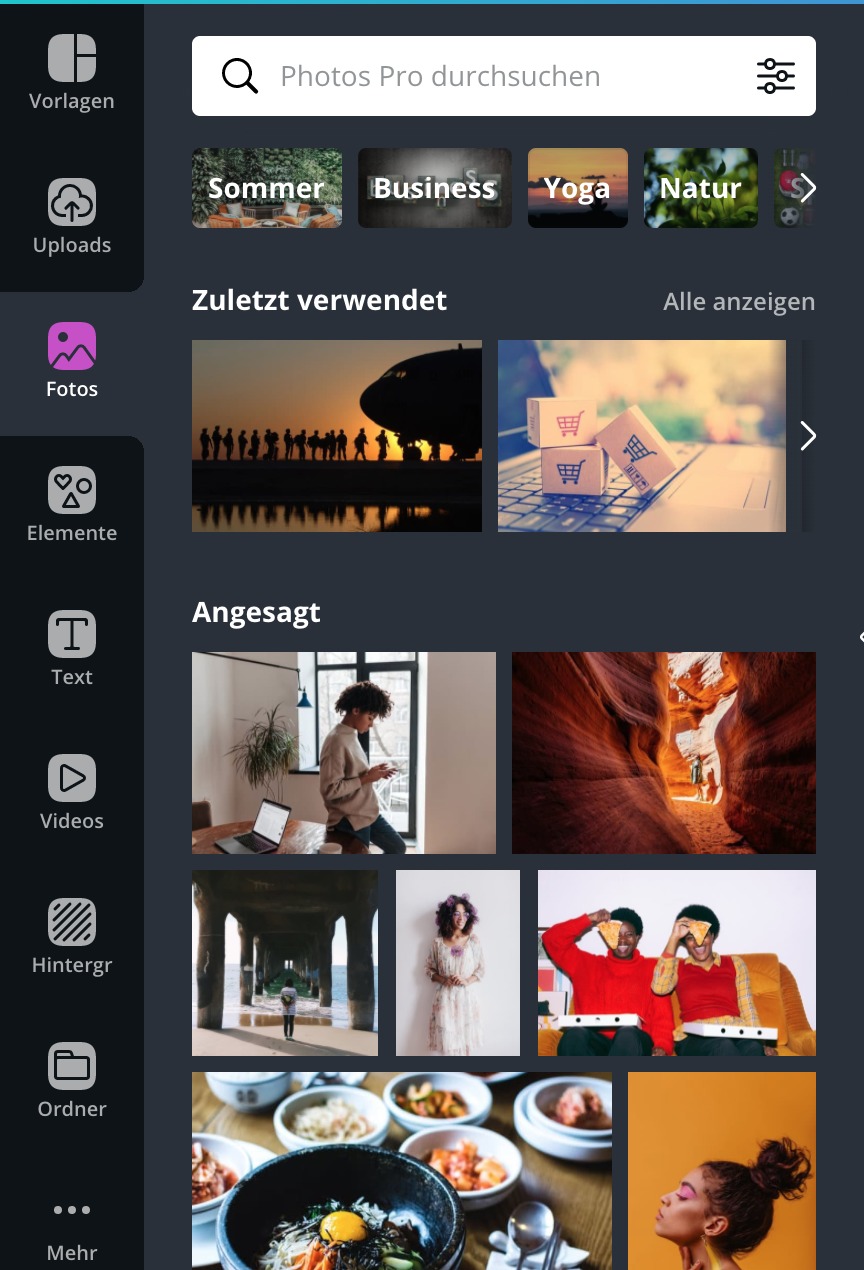Switch to the Vorlagen tab
Screen dimensions: 864x1270
point(72,72)
